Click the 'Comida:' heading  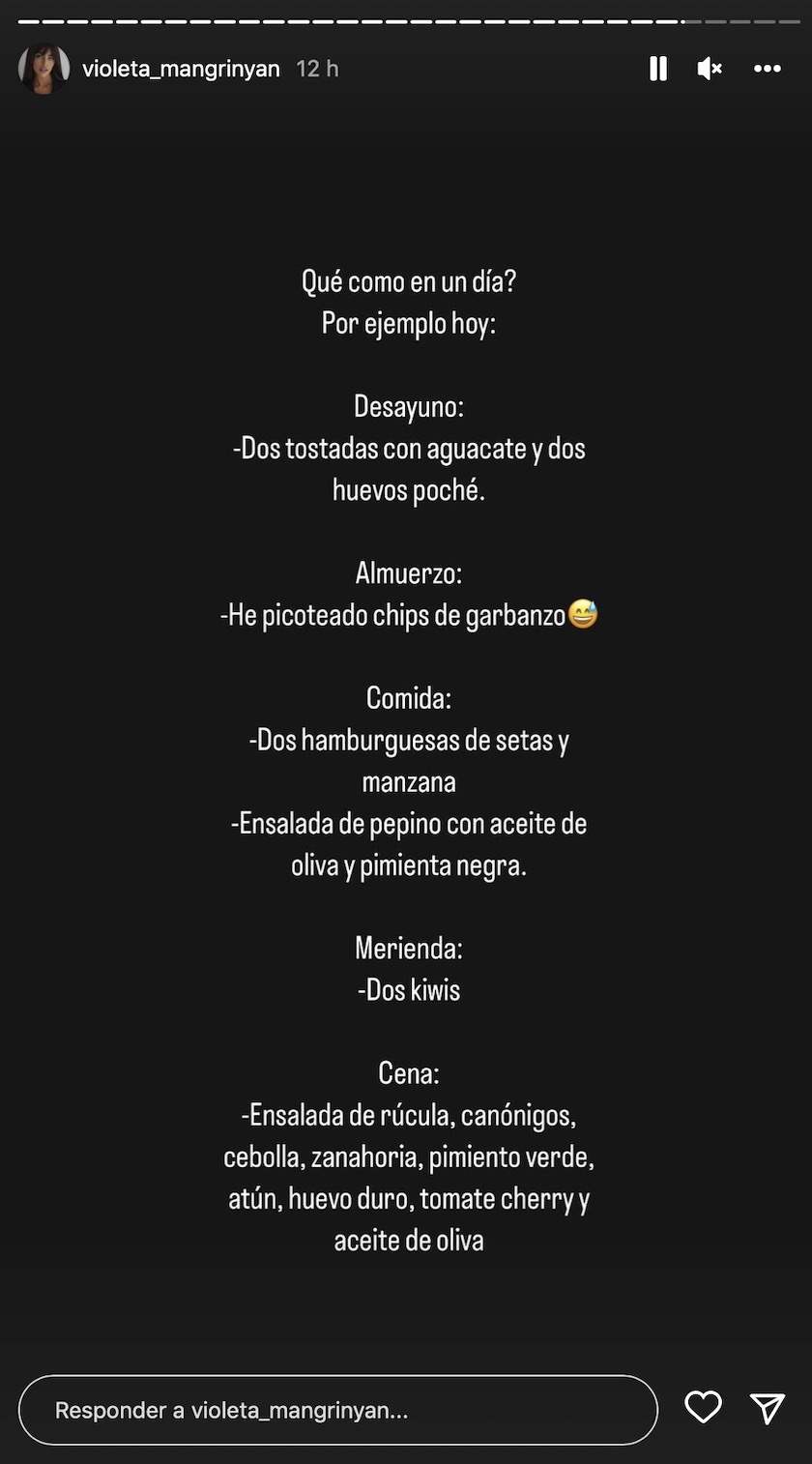[x=408, y=697]
